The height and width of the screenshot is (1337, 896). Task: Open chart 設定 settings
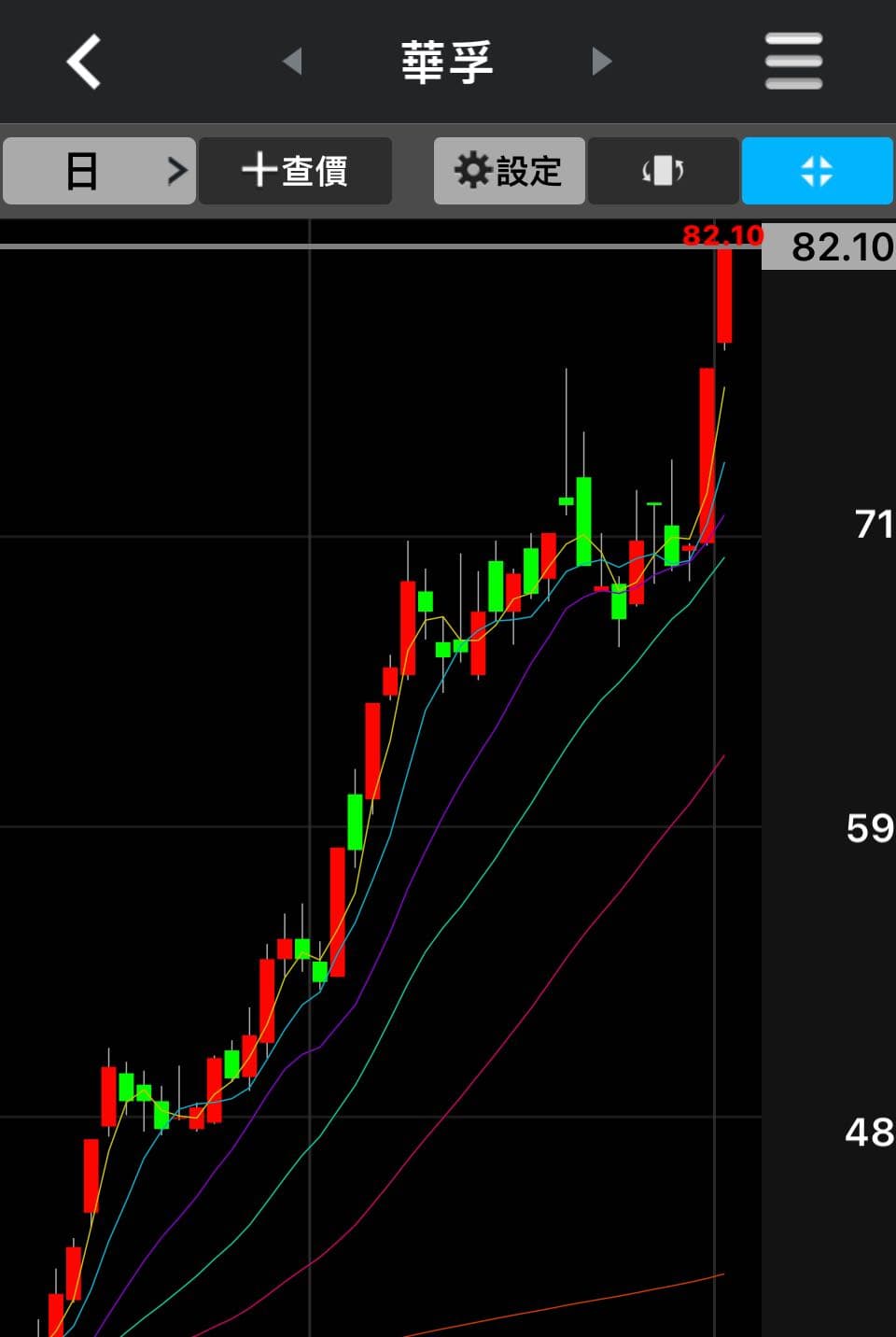tap(510, 171)
